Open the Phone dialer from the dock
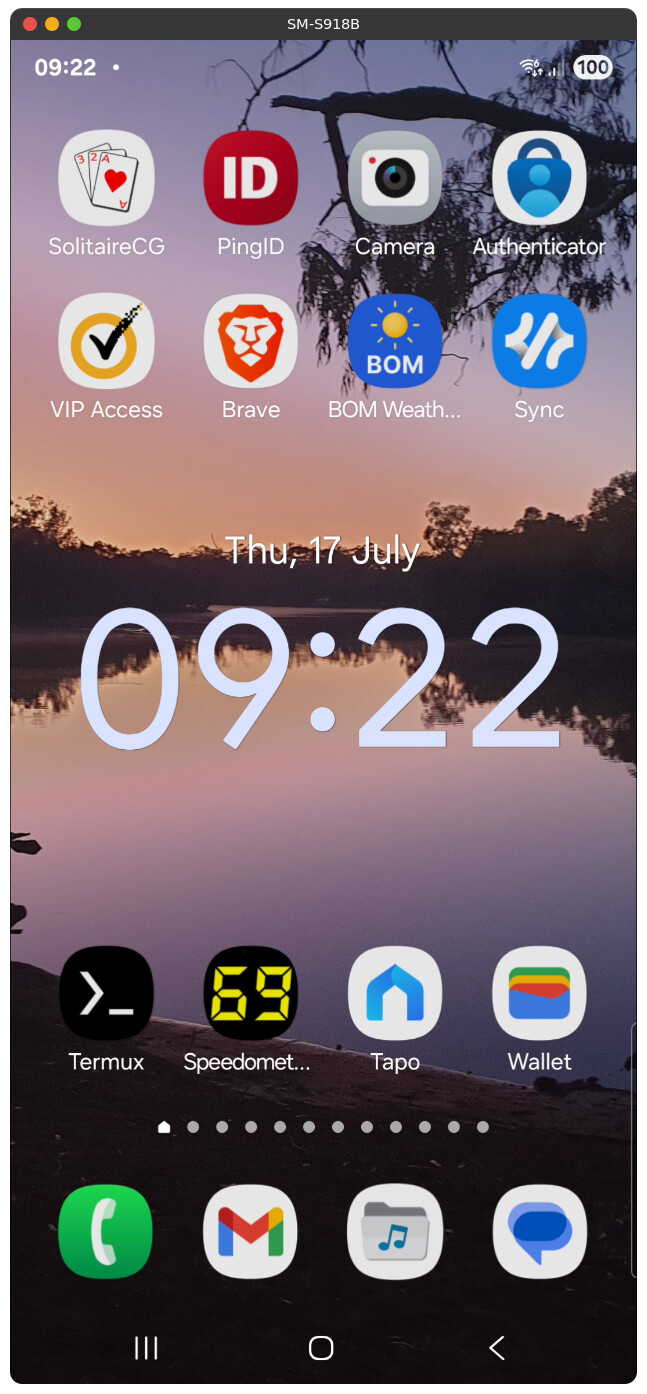The image size is (647, 1394). point(106,1231)
